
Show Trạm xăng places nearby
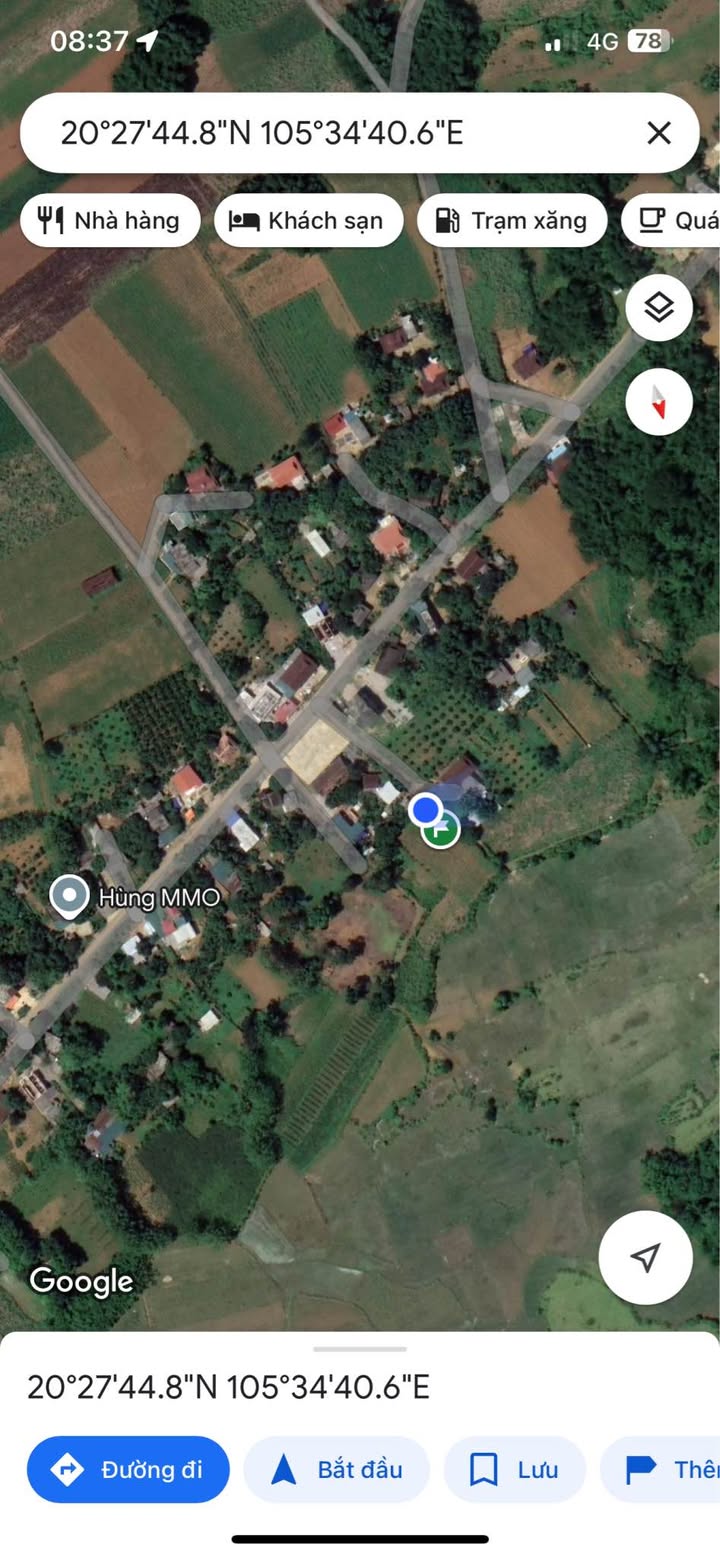point(511,220)
